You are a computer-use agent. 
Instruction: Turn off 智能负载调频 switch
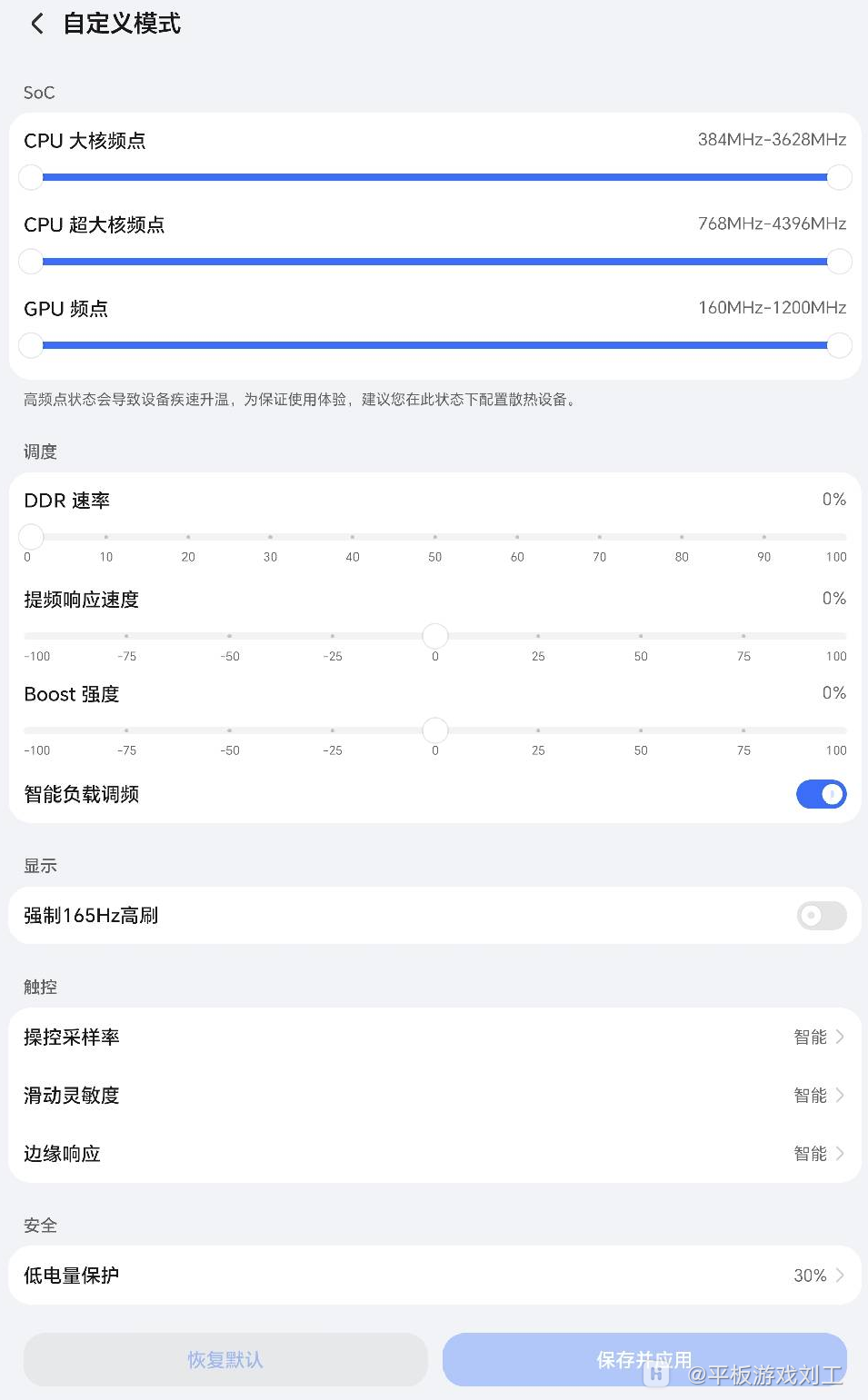click(821, 794)
